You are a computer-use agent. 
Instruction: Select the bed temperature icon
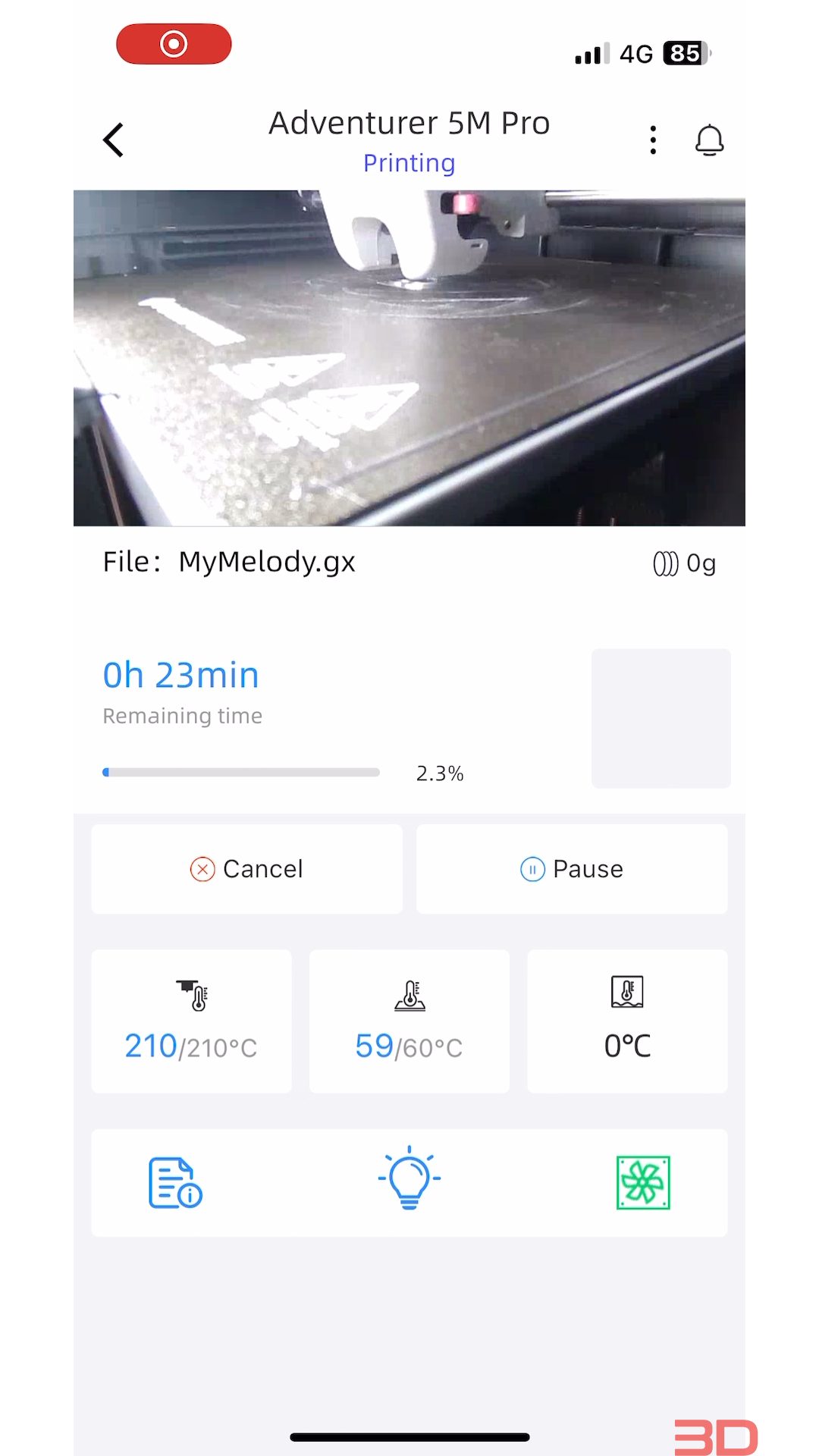[409, 996]
